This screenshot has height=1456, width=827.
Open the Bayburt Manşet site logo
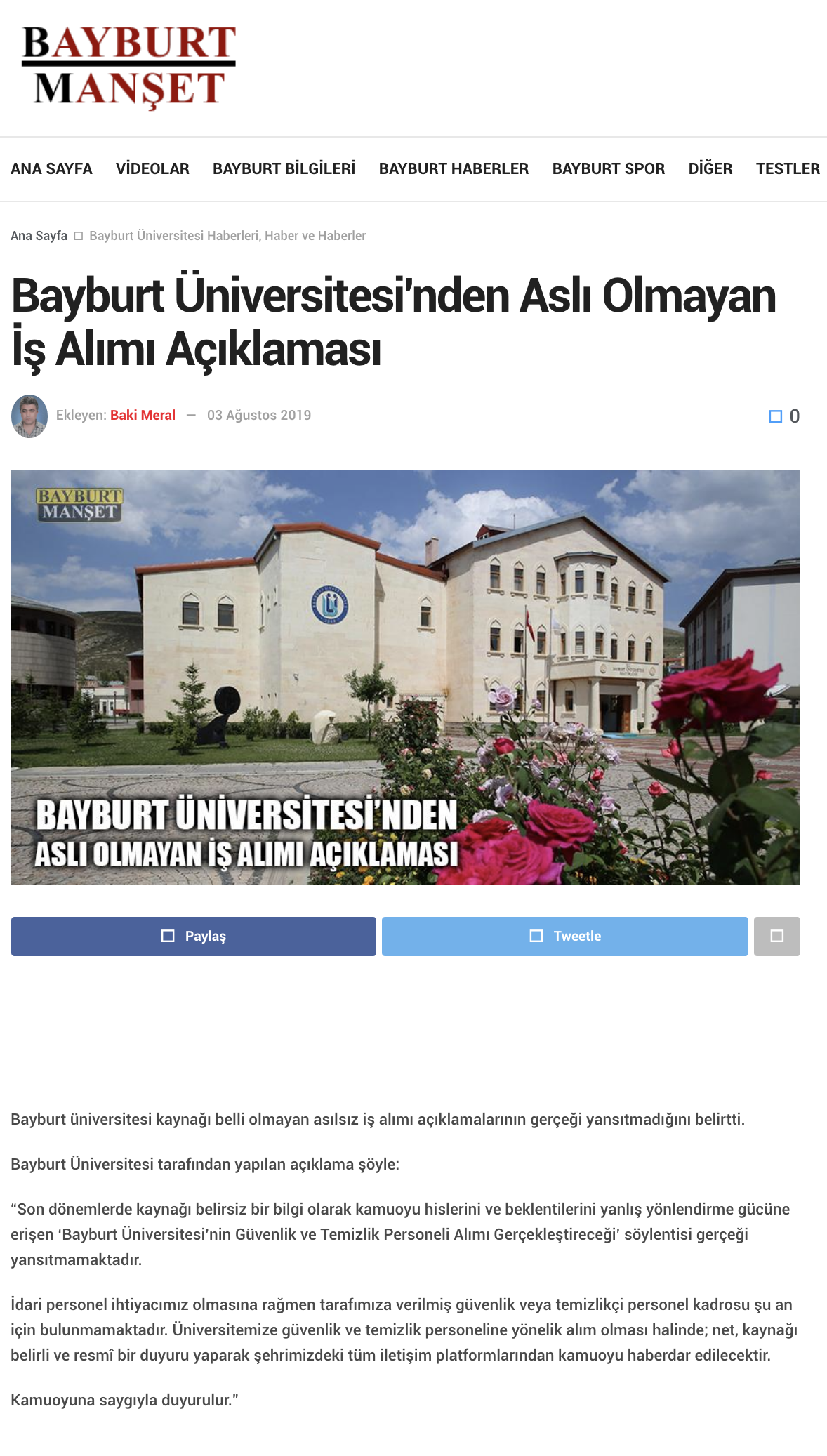[x=129, y=67]
